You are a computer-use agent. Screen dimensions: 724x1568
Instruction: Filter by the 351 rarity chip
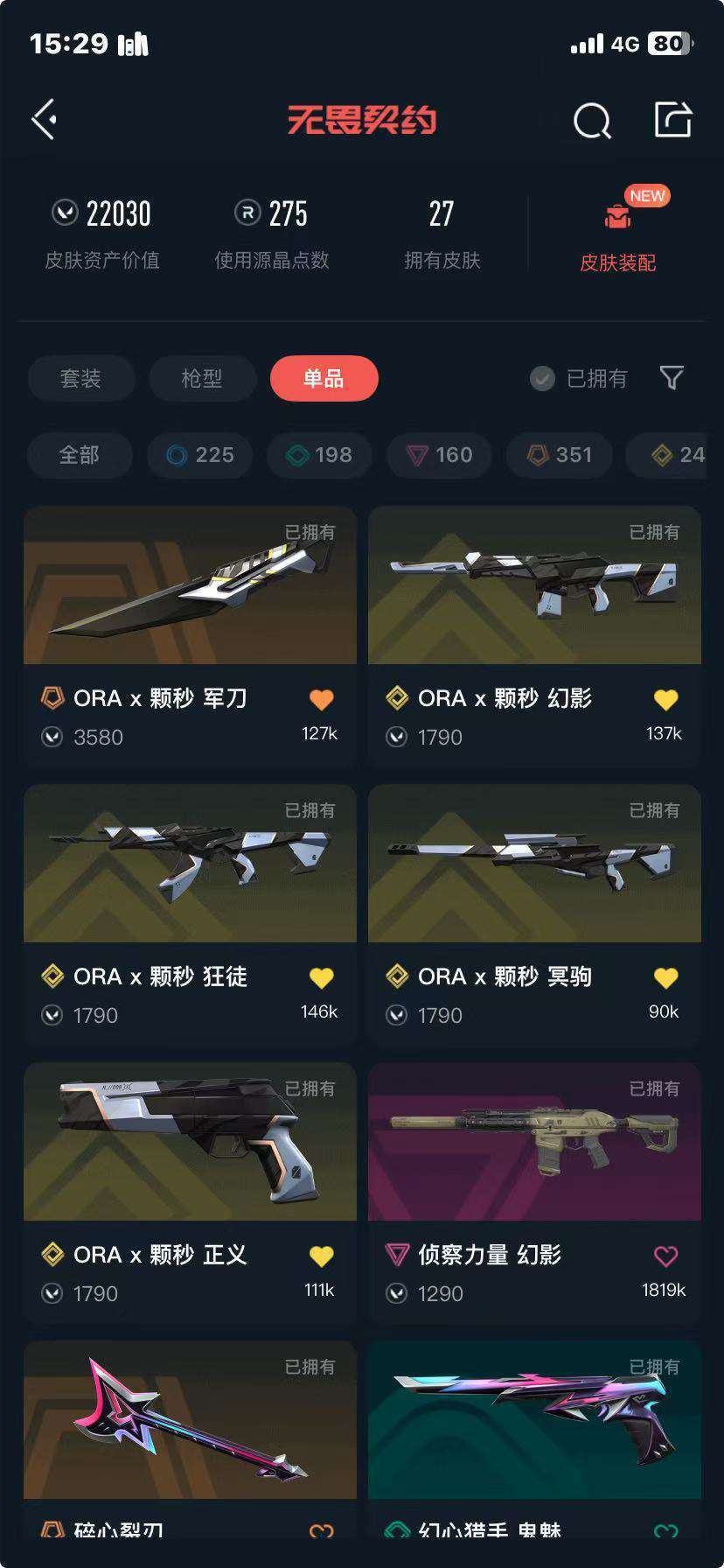[x=560, y=455]
